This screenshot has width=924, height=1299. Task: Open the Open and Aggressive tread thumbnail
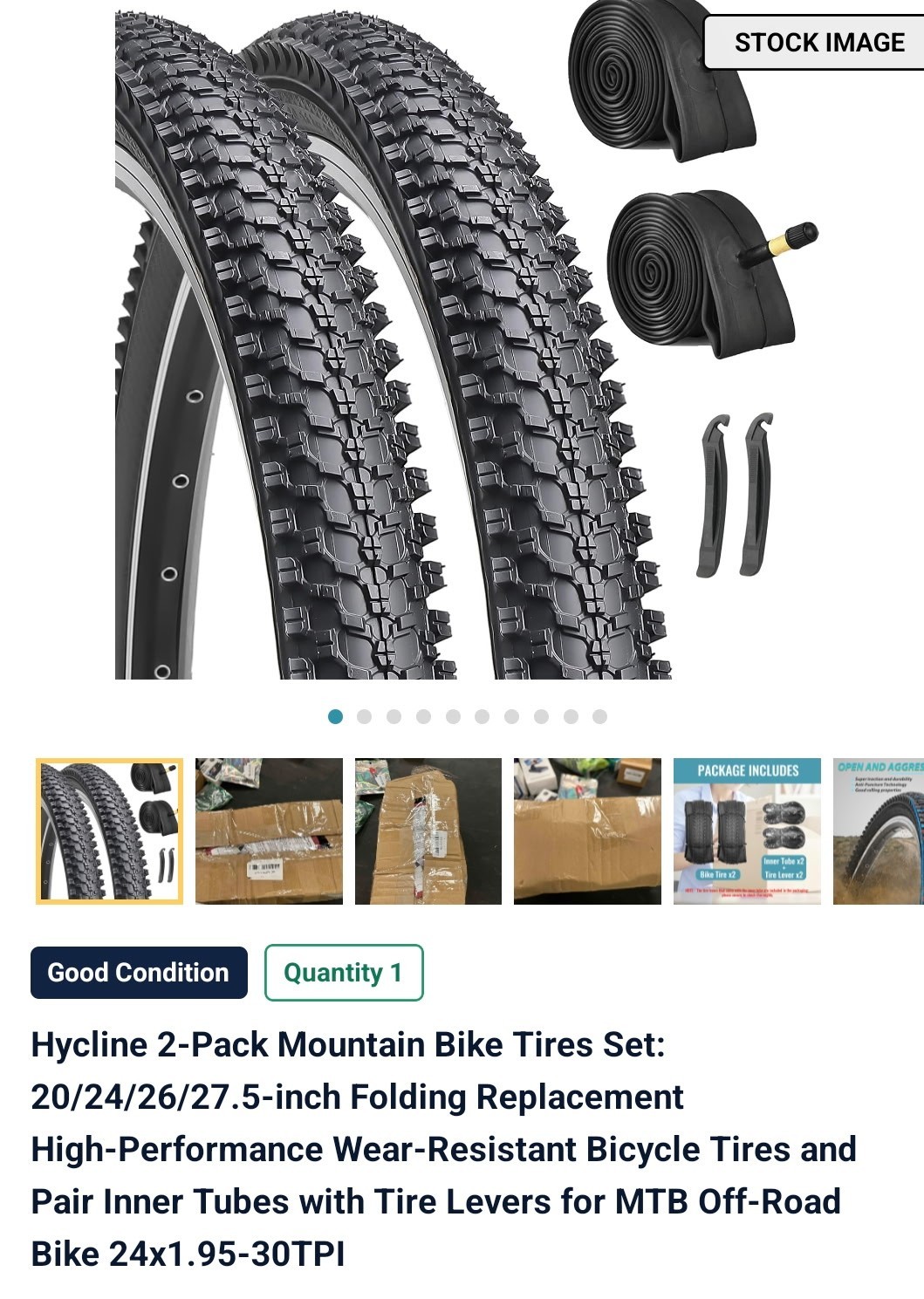(878, 831)
